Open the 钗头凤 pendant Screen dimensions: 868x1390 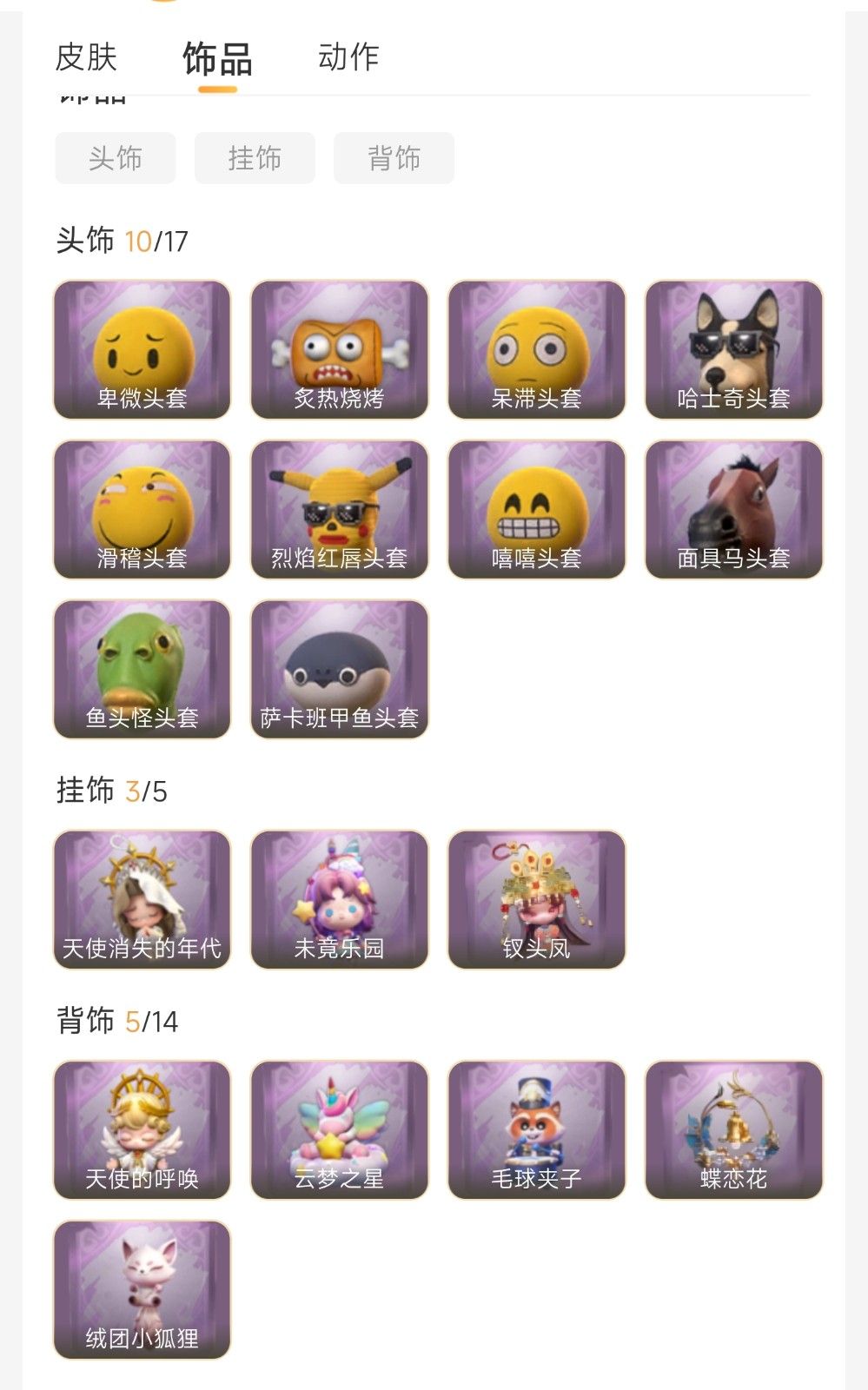point(536,899)
